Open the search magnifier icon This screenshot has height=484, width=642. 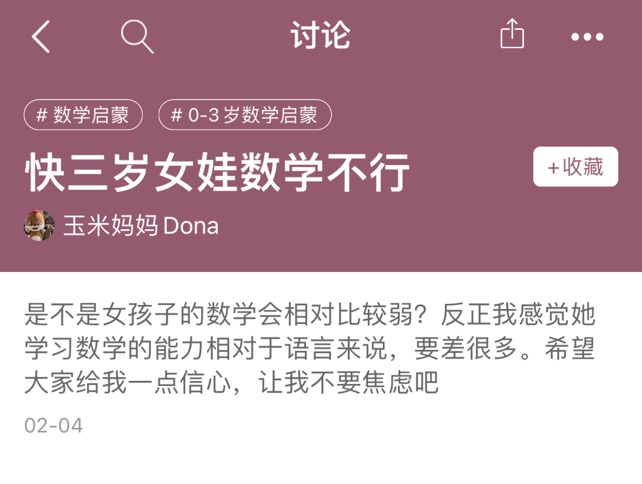(137, 37)
